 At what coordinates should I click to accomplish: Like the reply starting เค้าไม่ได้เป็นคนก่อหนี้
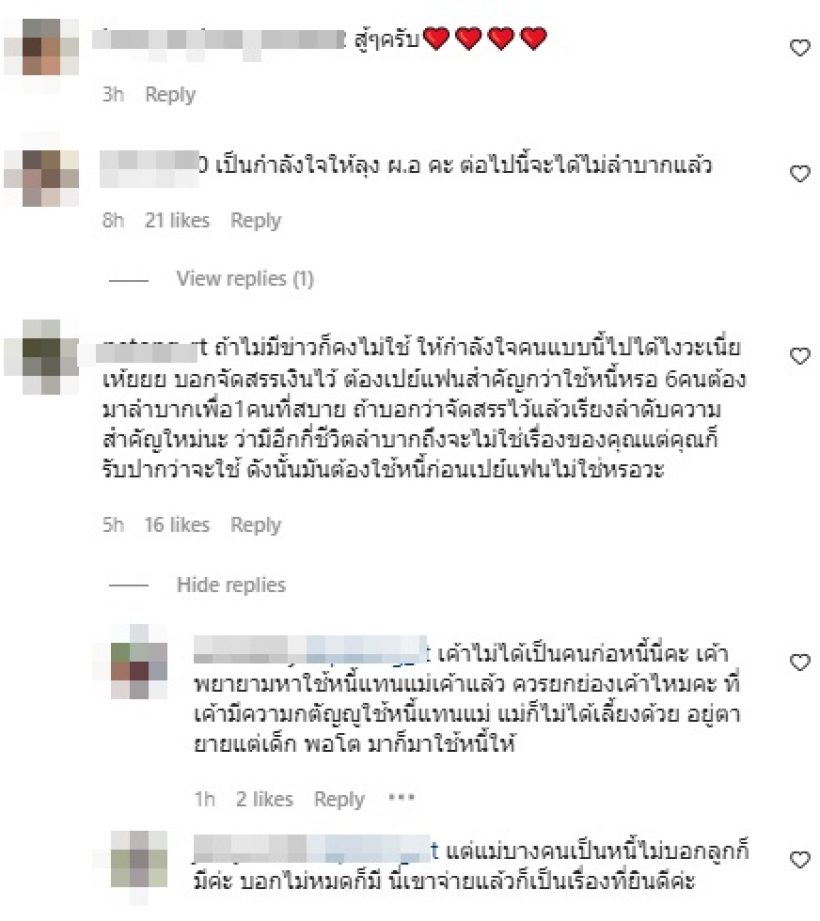tap(799, 662)
